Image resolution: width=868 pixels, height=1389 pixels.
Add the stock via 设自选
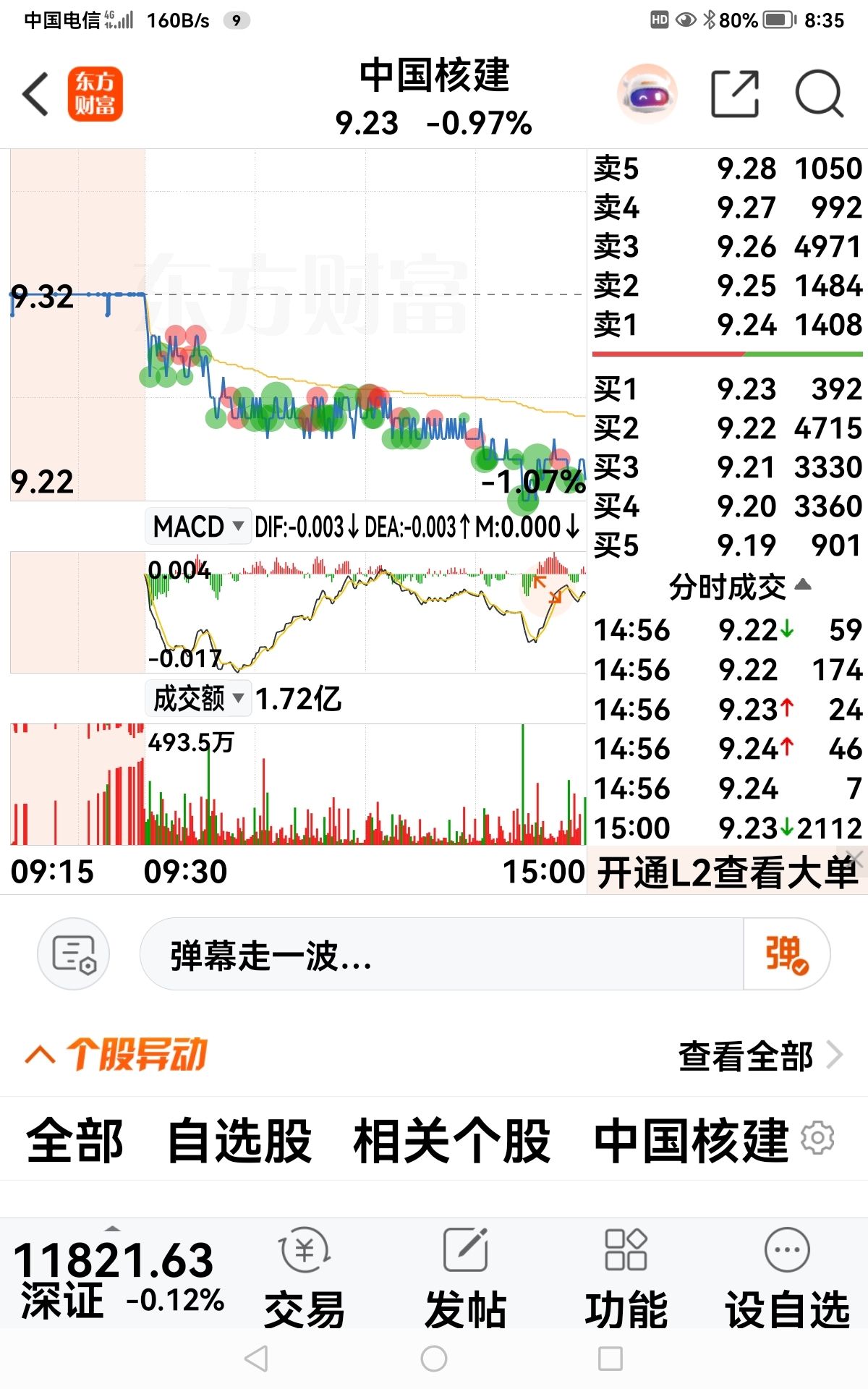(x=787, y=1279)
